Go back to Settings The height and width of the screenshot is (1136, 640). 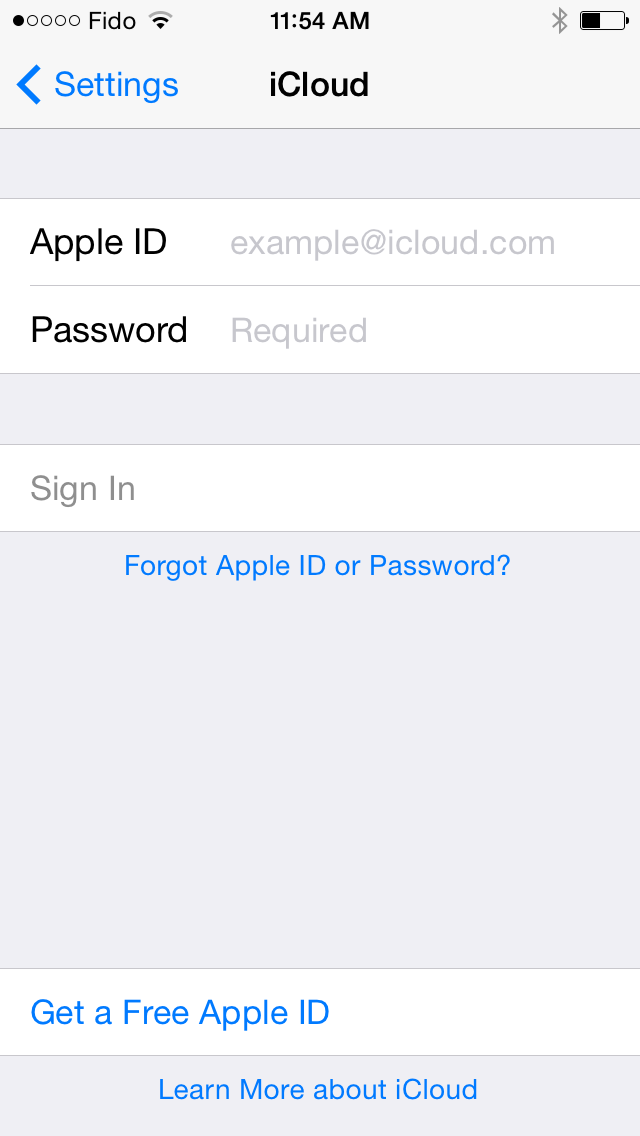coord(97,85)
